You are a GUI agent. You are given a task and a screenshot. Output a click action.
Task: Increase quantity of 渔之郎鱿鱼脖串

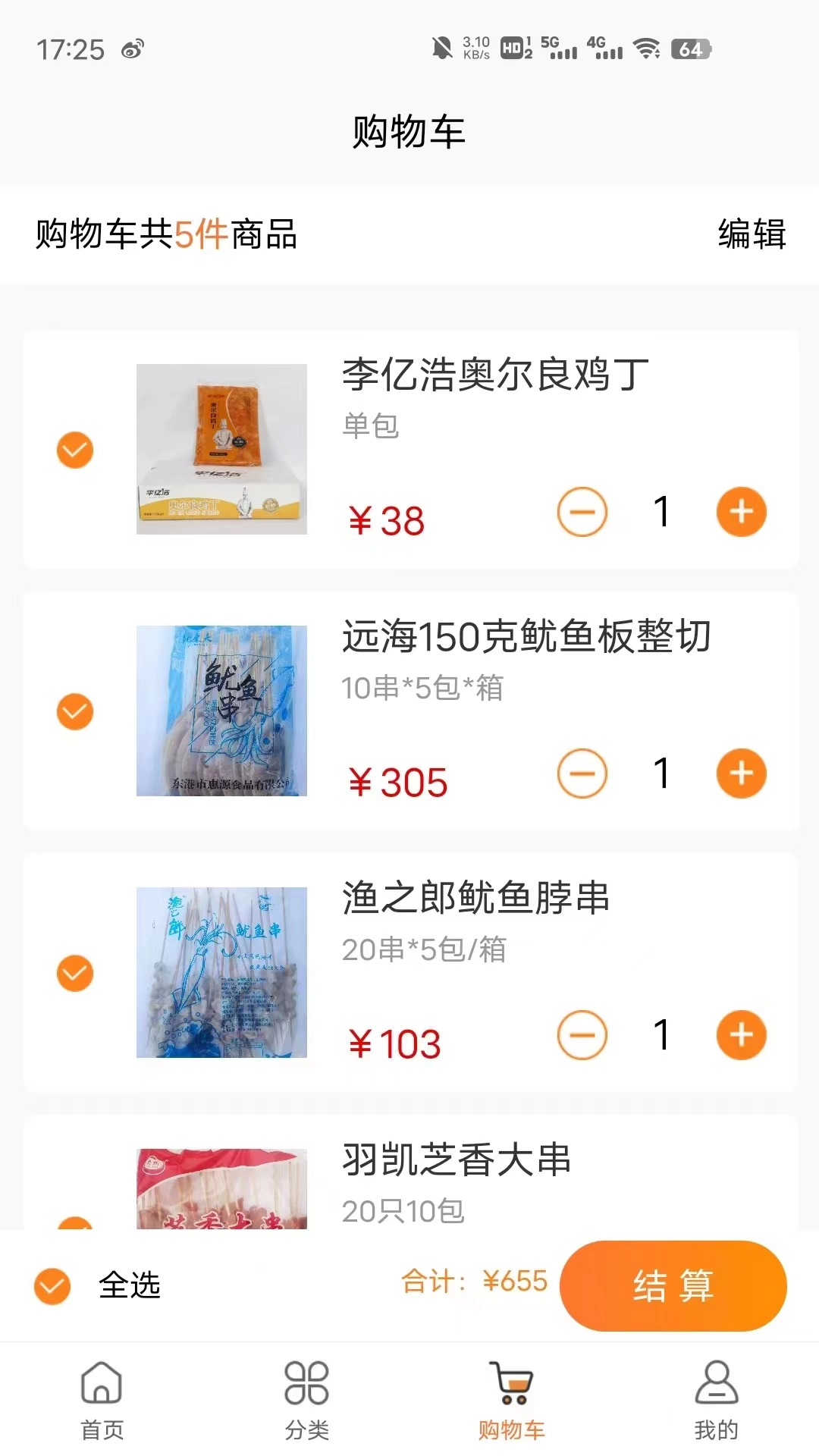tap(741, 1034)
